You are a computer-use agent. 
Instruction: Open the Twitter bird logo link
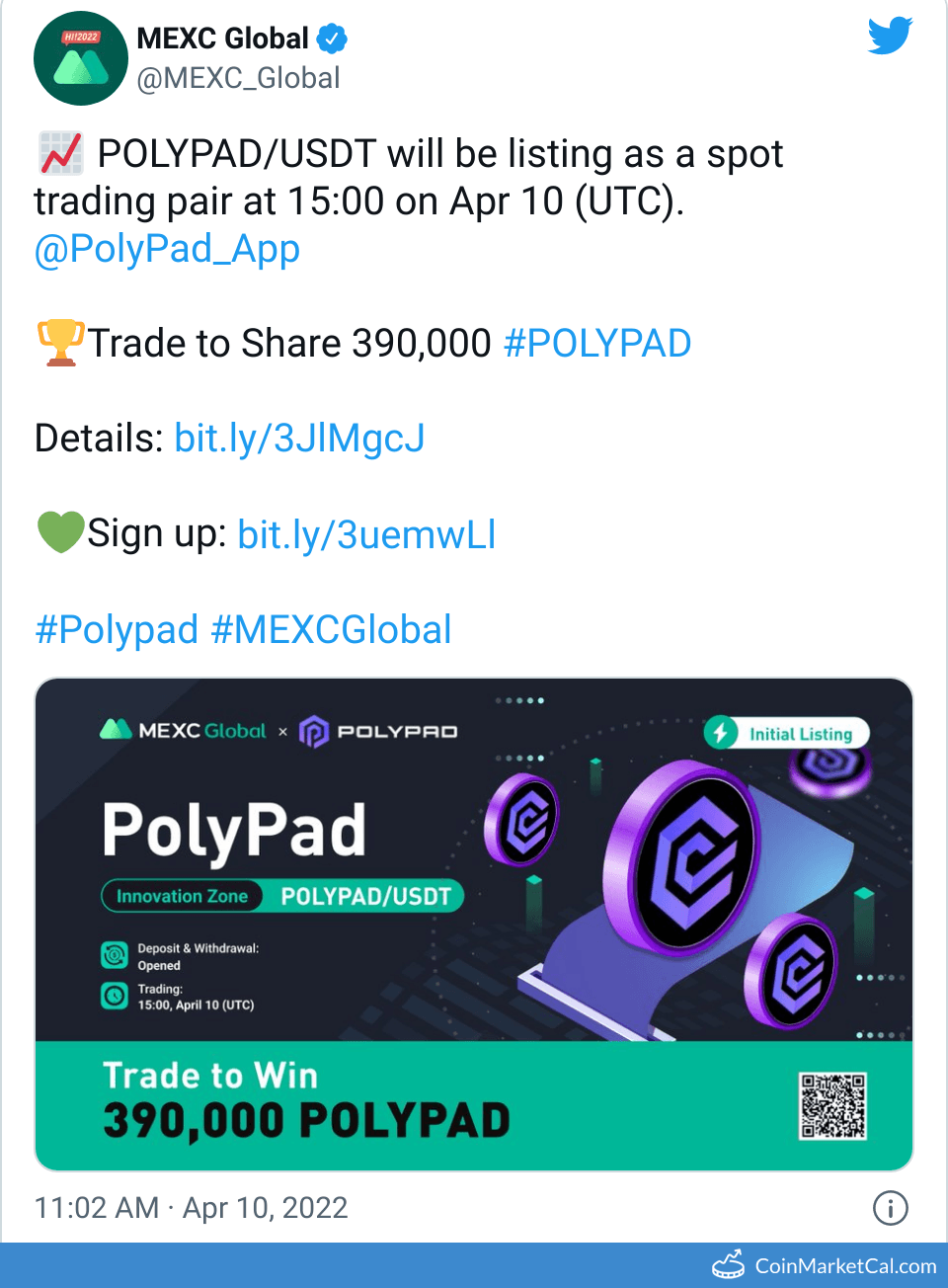pyautogui.click(x=890, y=37)
